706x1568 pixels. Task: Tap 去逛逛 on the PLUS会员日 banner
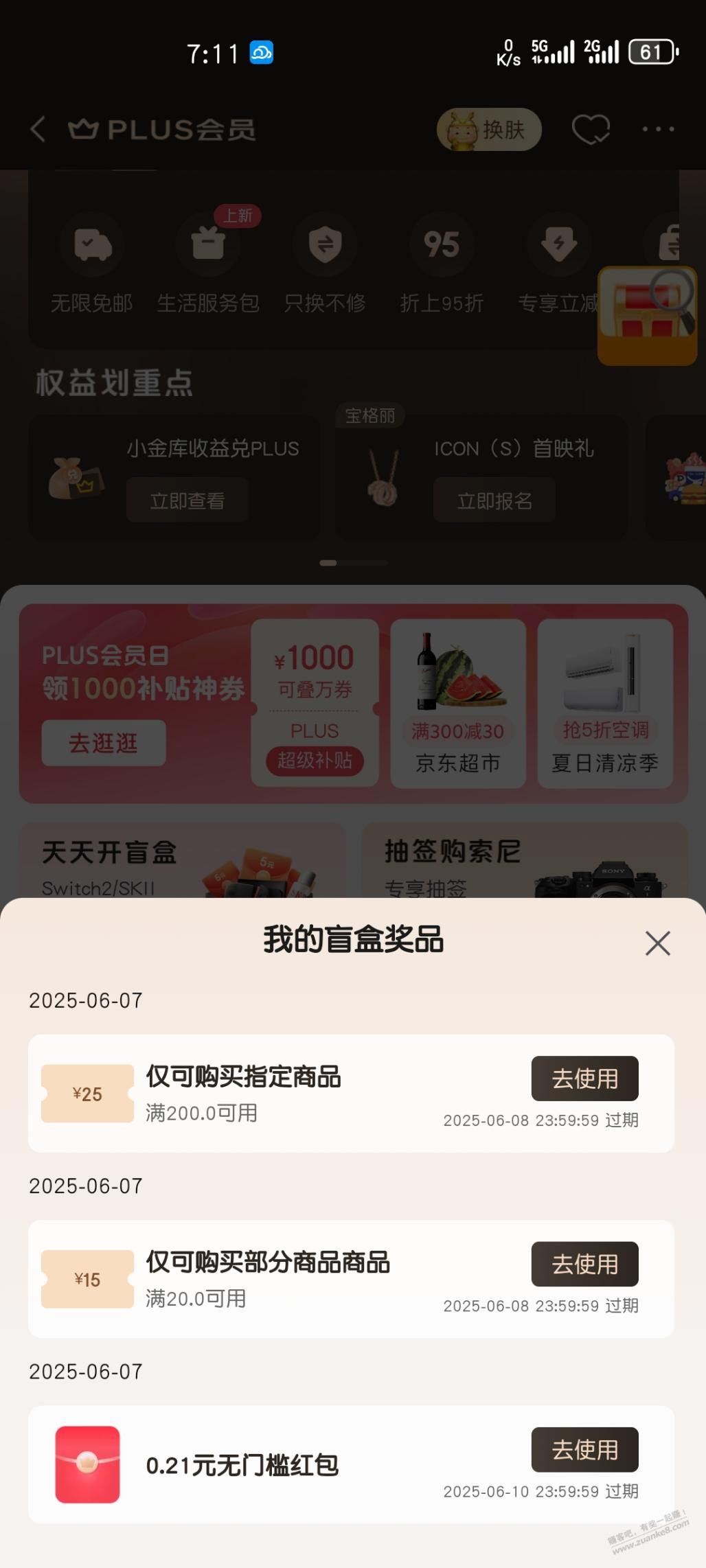103,743
